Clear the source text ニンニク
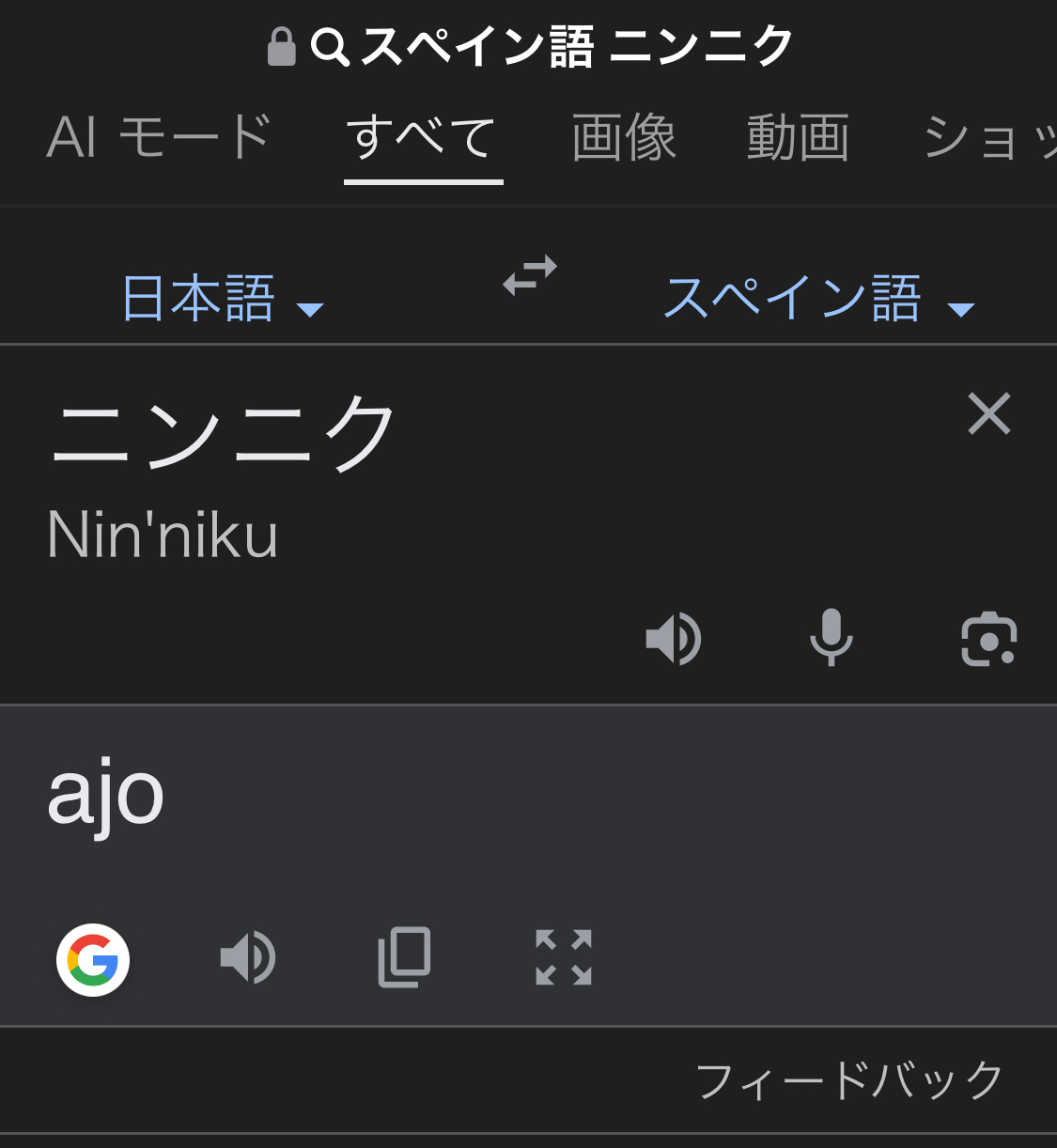 coord(988,414)
